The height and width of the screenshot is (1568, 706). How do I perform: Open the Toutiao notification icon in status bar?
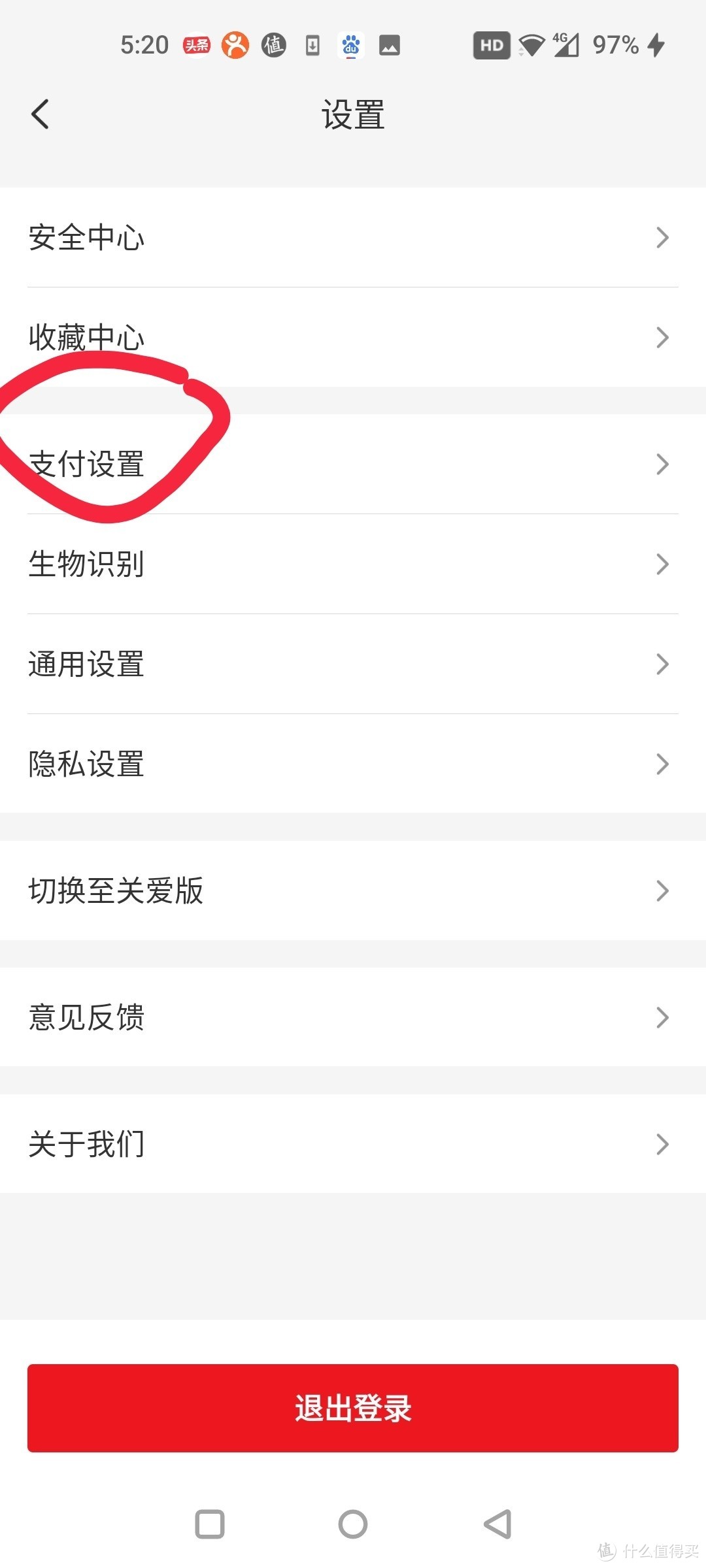tap(197, 44)
